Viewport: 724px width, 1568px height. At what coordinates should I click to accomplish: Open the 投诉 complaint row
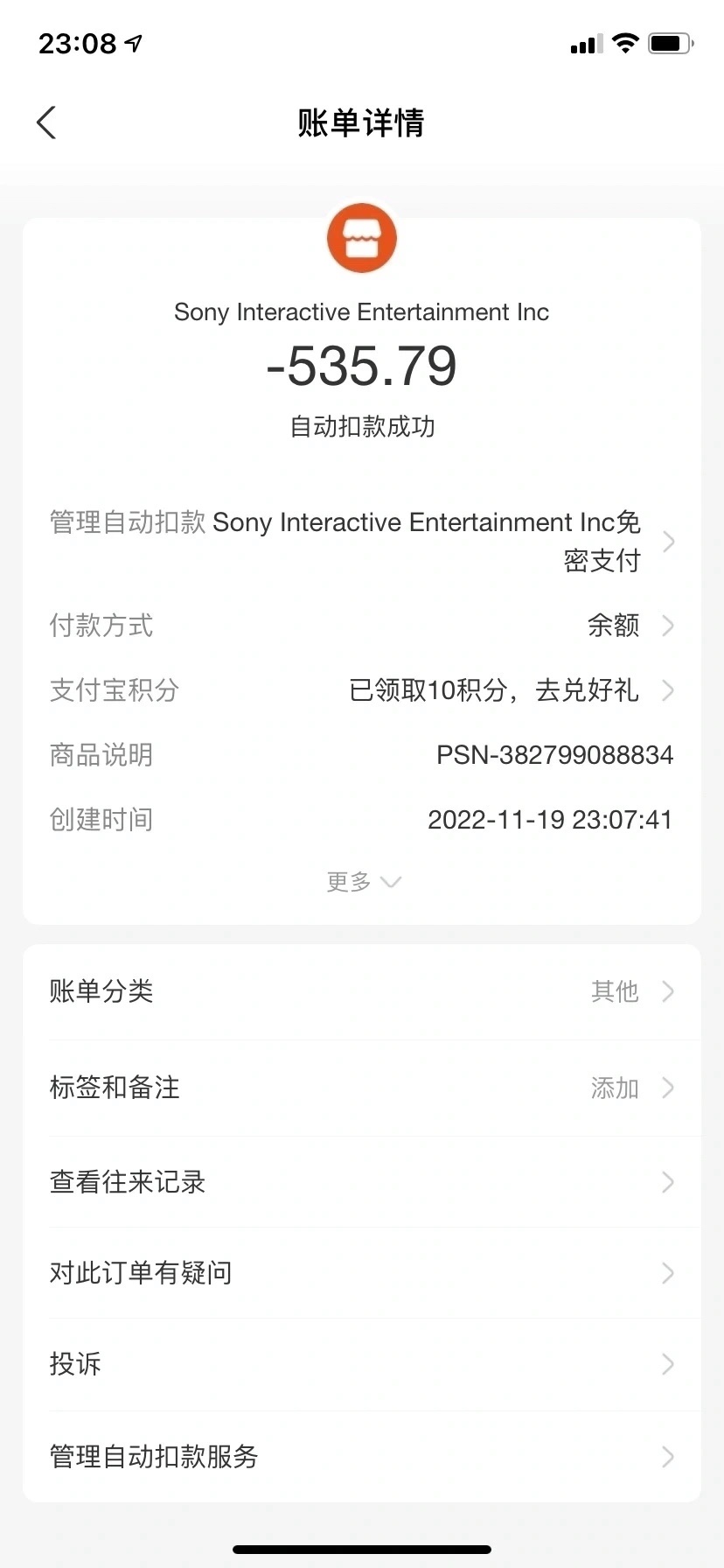tap(362, 1364)
